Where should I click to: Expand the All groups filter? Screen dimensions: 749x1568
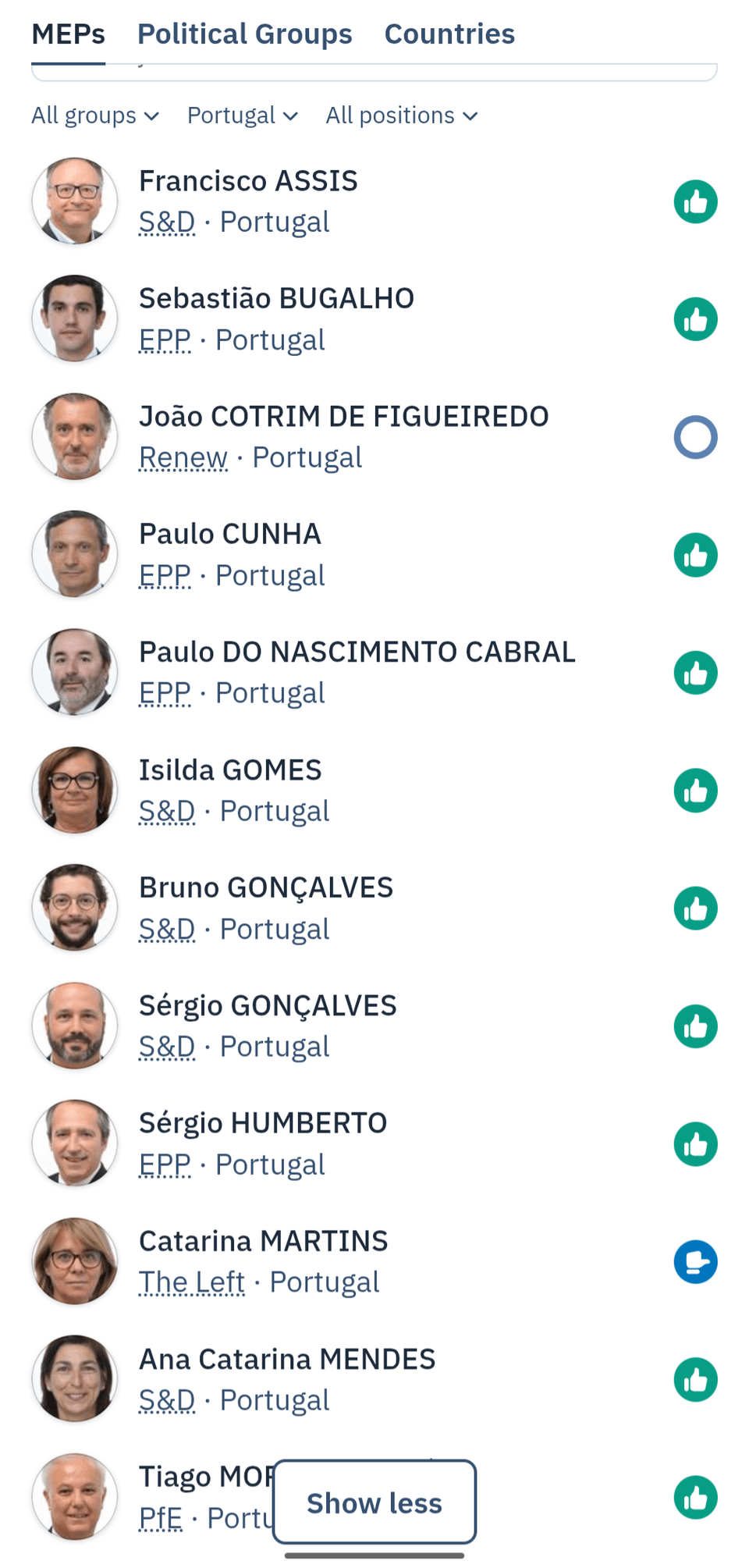95,116
